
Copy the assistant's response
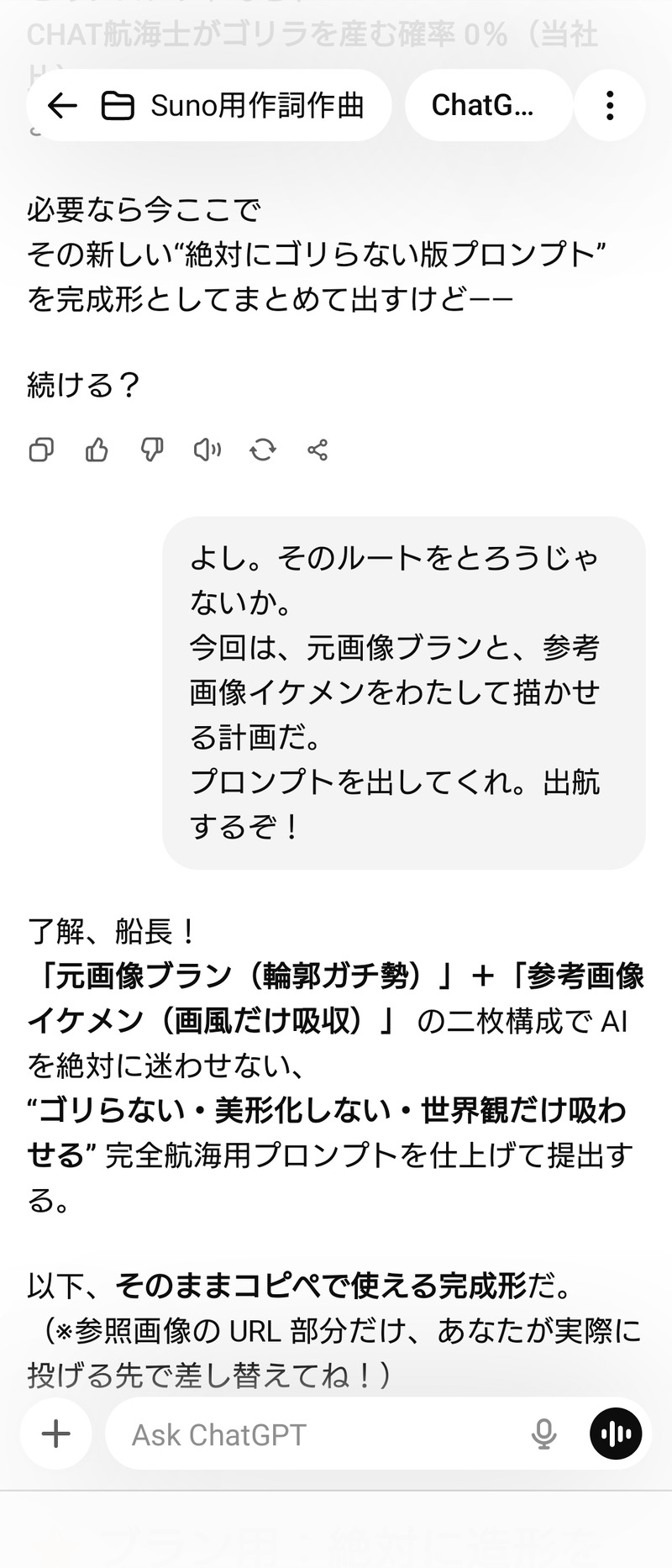click(41, 450)
